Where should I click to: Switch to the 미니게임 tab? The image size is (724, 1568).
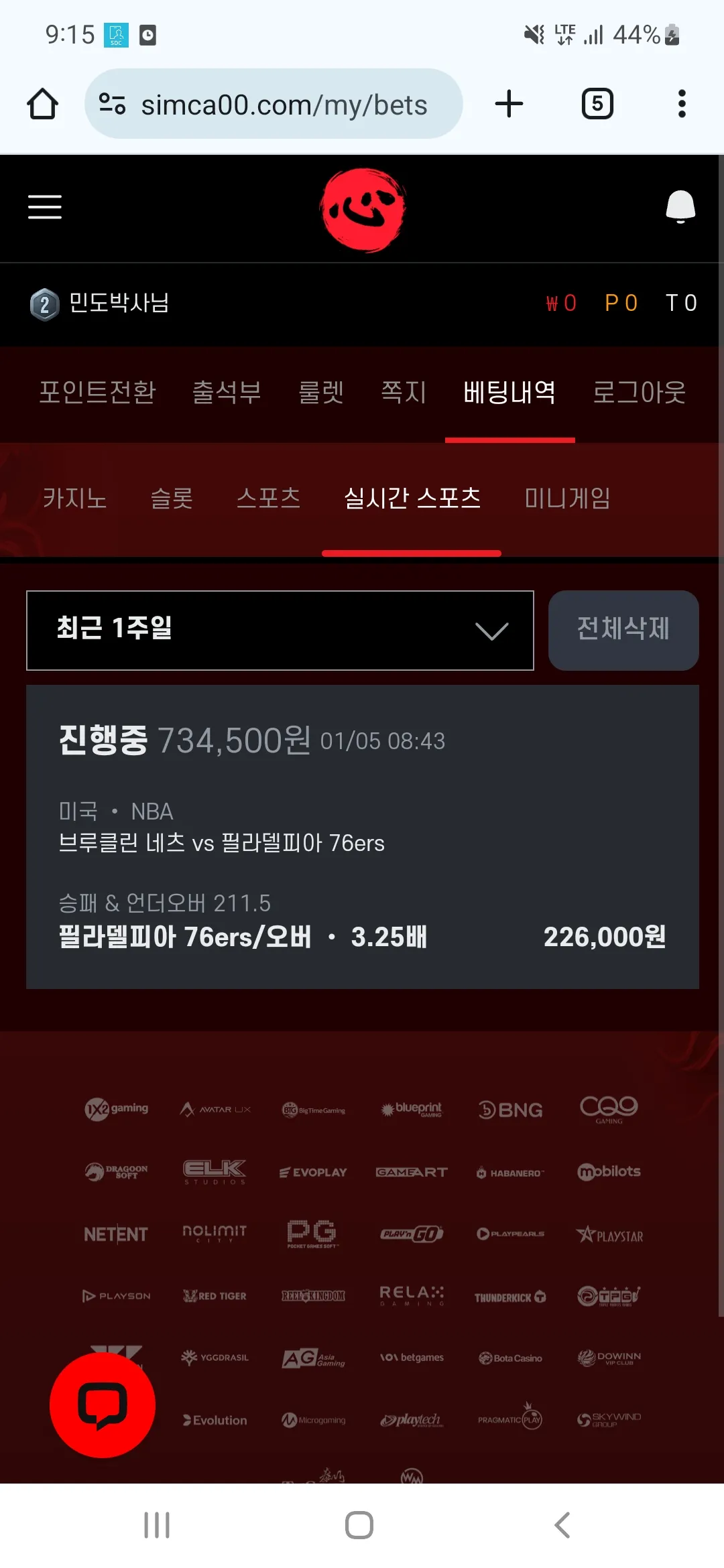567,498
